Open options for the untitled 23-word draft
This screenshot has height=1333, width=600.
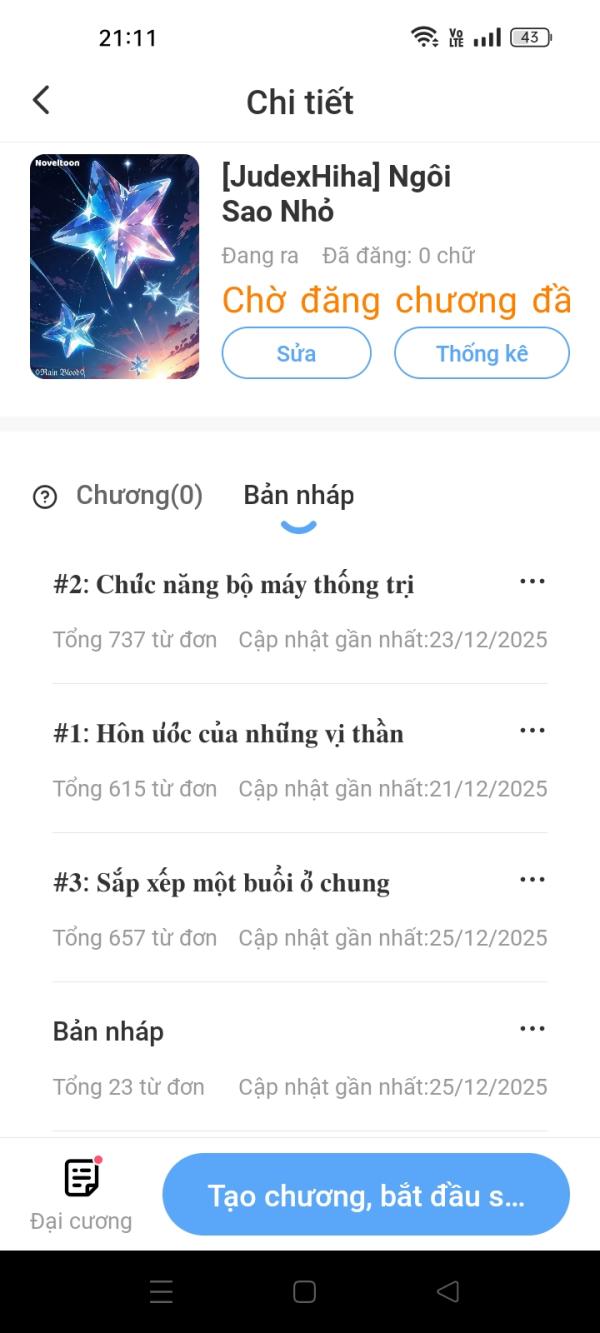point(532,1029)
